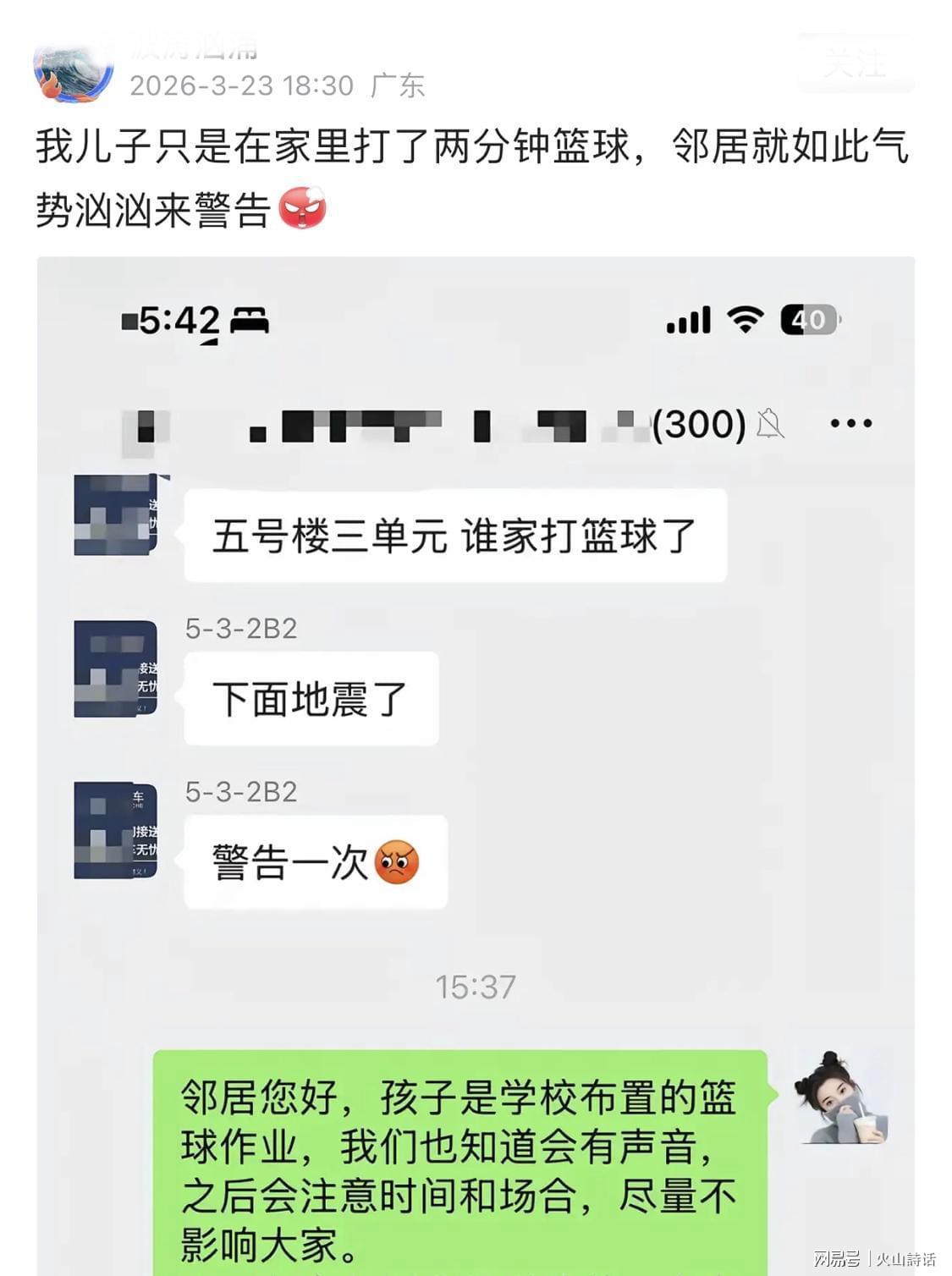952x1276 pixels.
Task: Open the poster's profile avatar
Action: pos(73,68)
